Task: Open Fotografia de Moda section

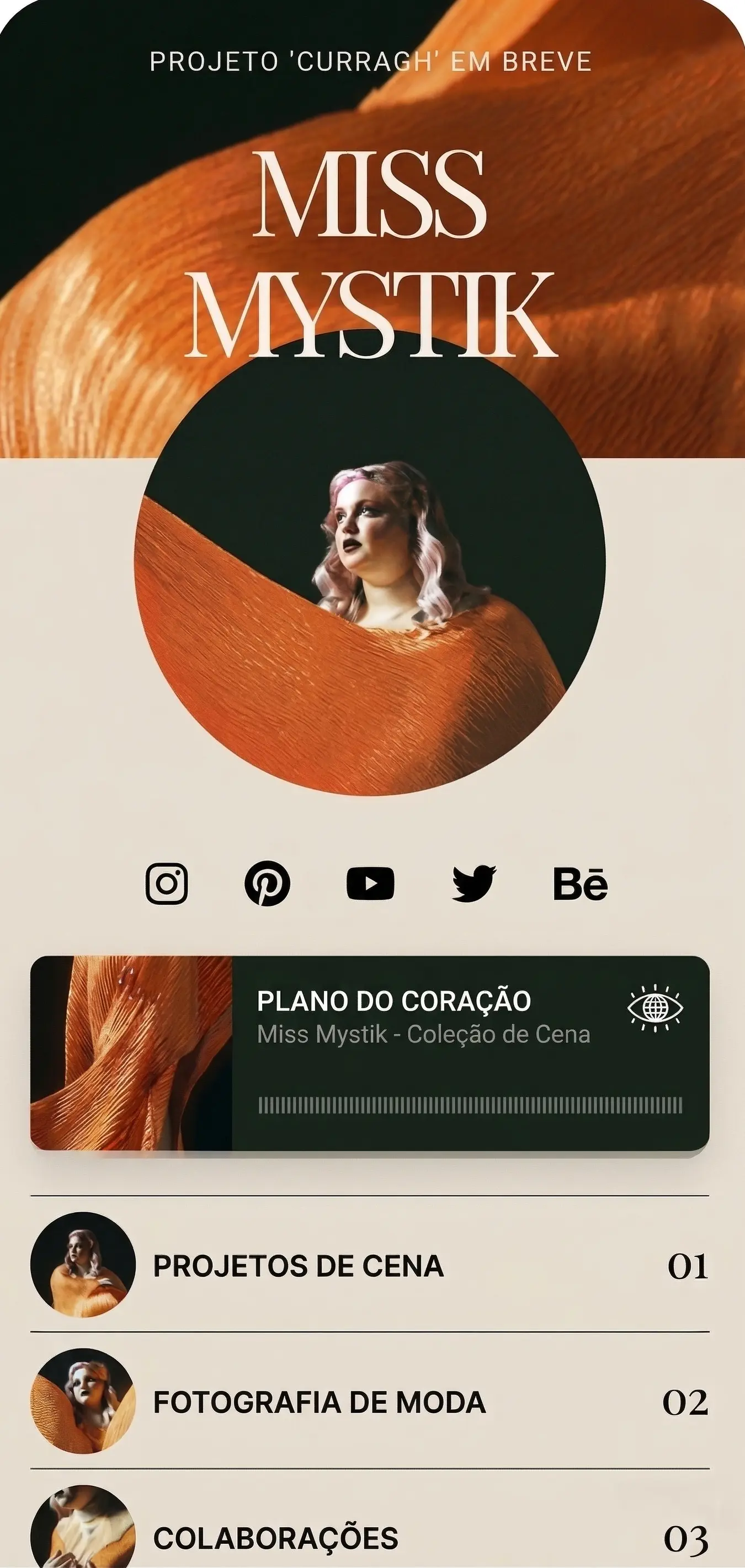Action: click(x=370, y=1403)
